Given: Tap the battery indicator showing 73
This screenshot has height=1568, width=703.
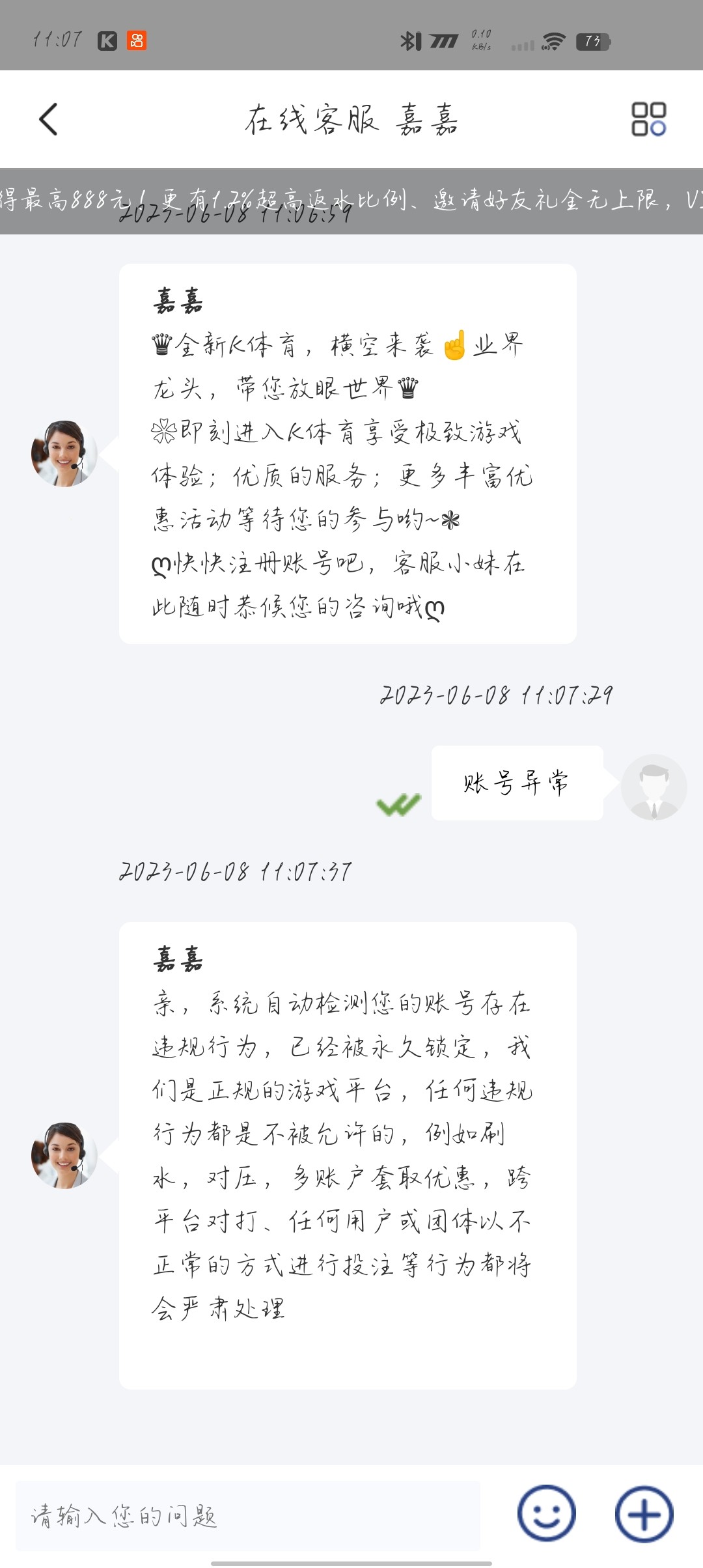Looking at the screenshot, I should tap(589, 40).
